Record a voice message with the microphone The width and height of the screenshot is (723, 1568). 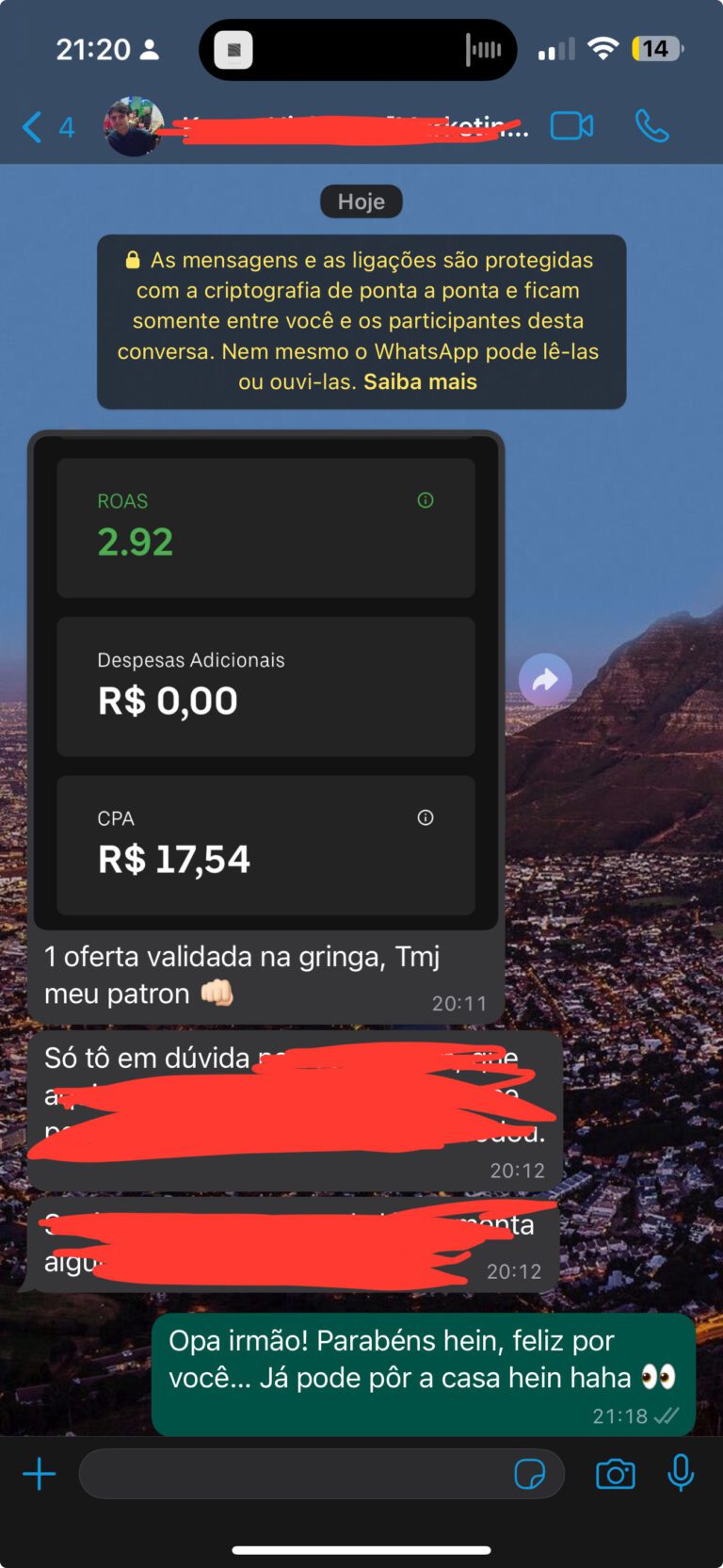[x=681, y=1474]
